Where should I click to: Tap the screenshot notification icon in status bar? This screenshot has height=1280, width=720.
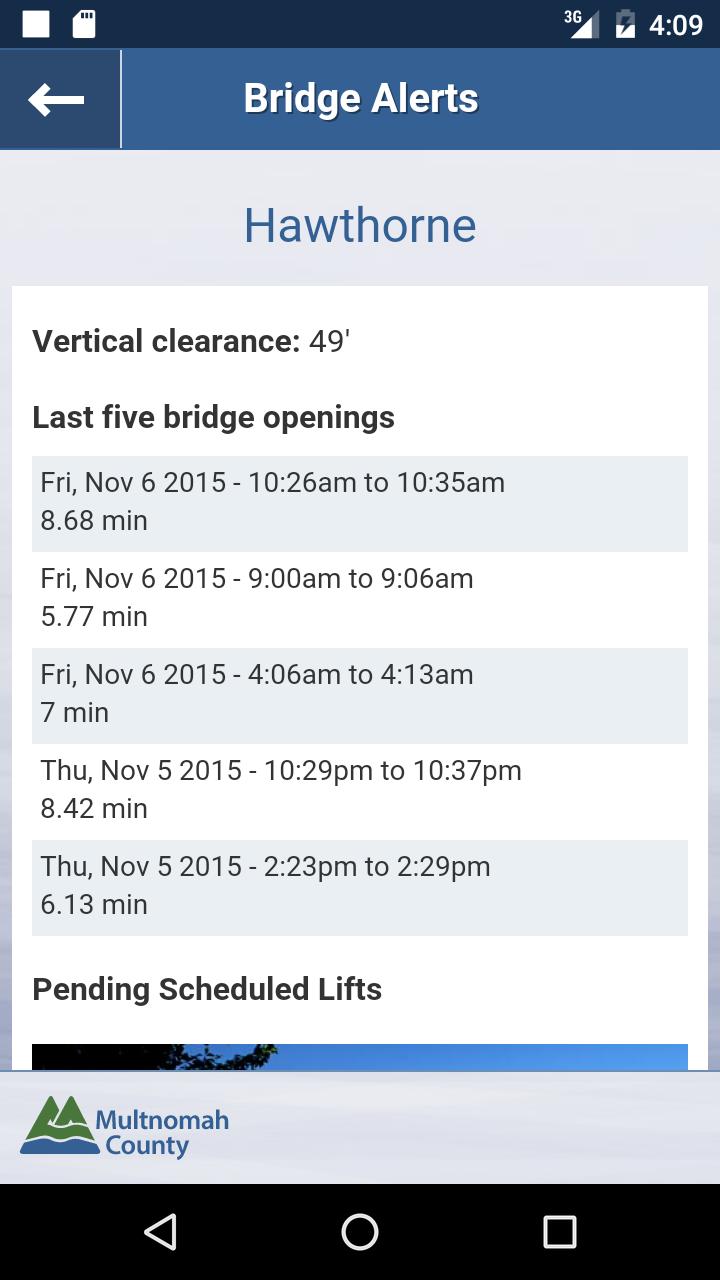click(x=38, y=25)
